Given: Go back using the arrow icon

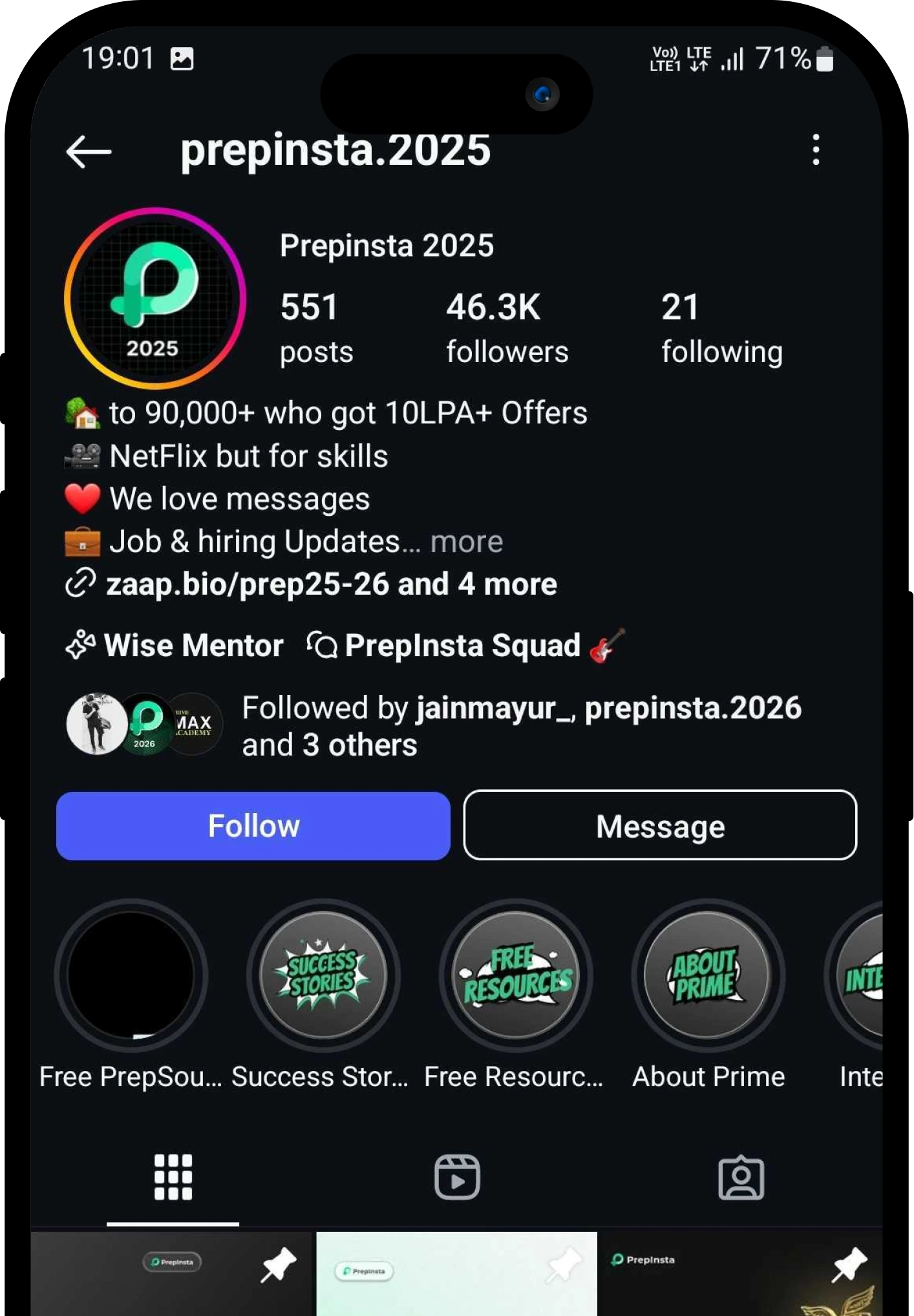Looking at the screenshot, I should (89, 151).
